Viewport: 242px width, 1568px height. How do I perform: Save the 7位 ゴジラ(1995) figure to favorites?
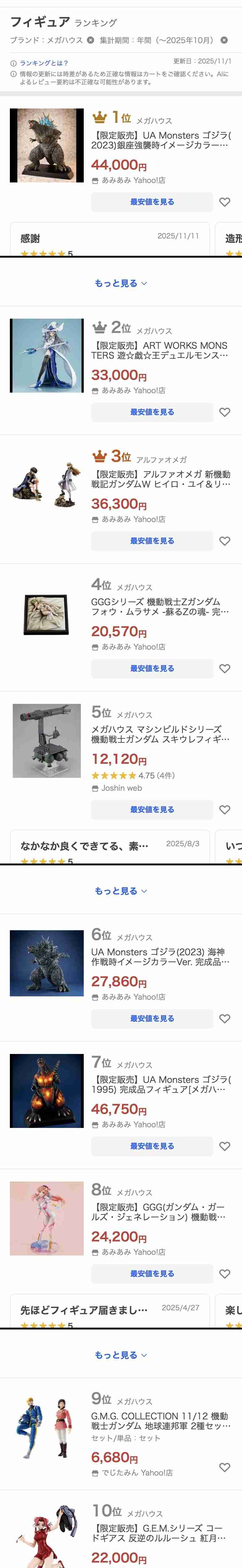pyautogui.click(x=224, y=1146)
